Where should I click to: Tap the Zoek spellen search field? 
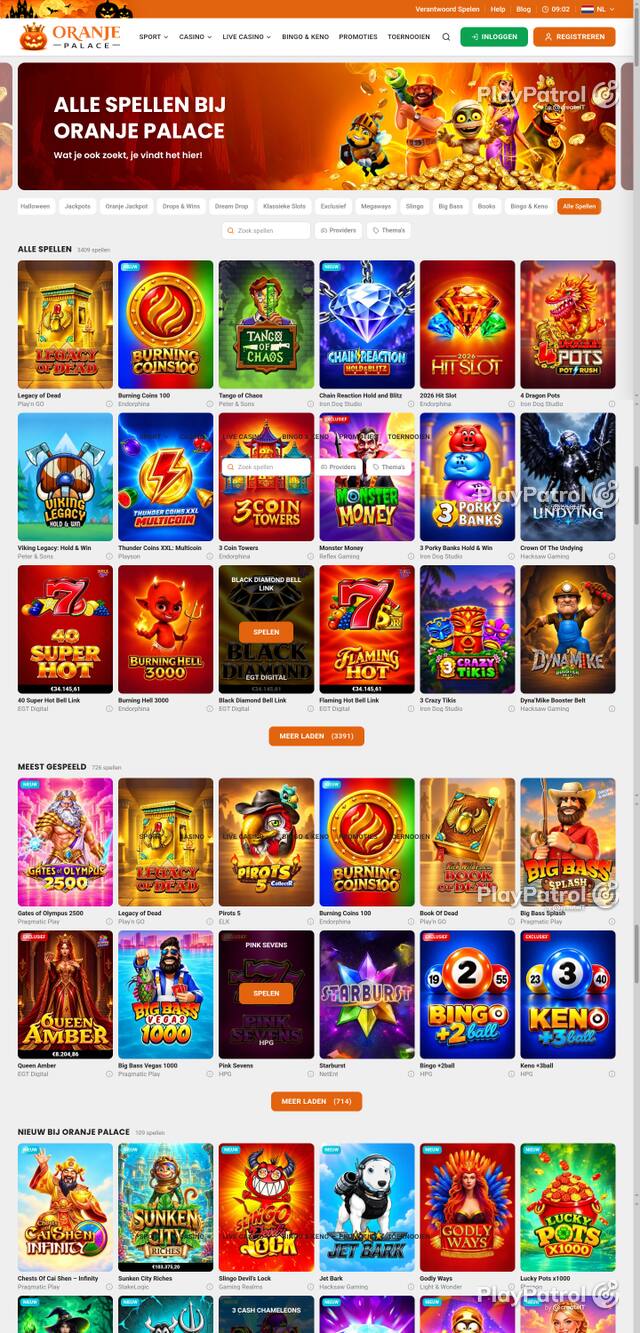[x=266, y=230]
